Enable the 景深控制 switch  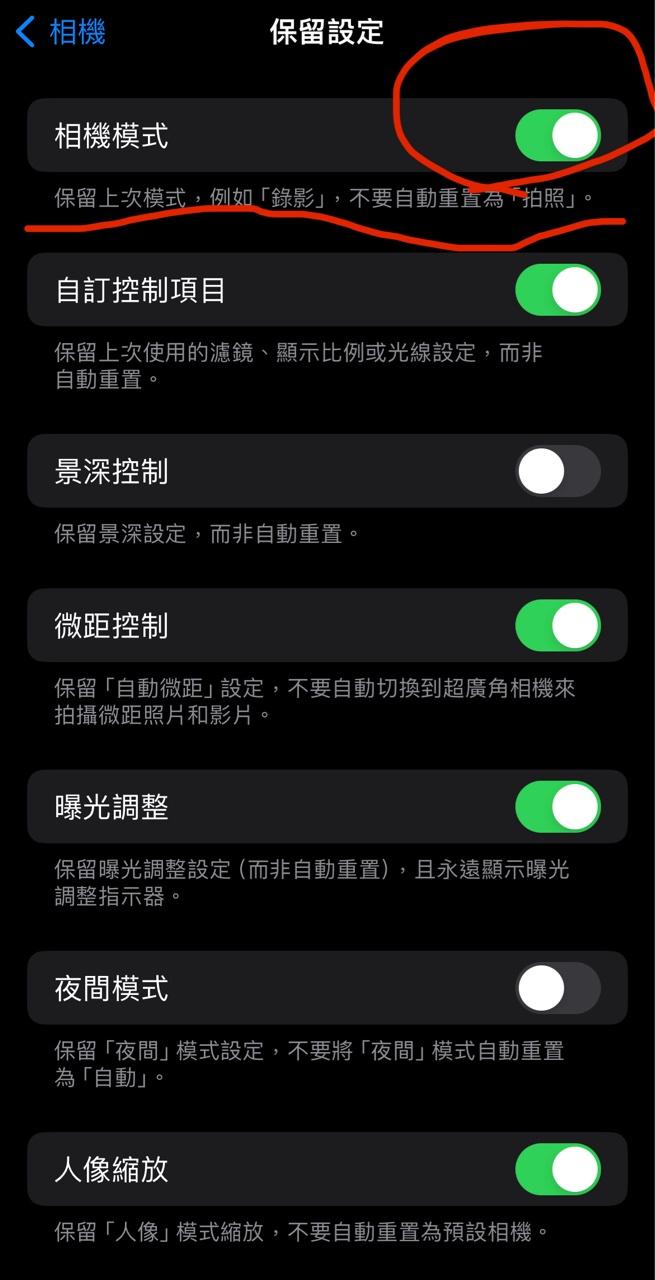tap(557, 471)
